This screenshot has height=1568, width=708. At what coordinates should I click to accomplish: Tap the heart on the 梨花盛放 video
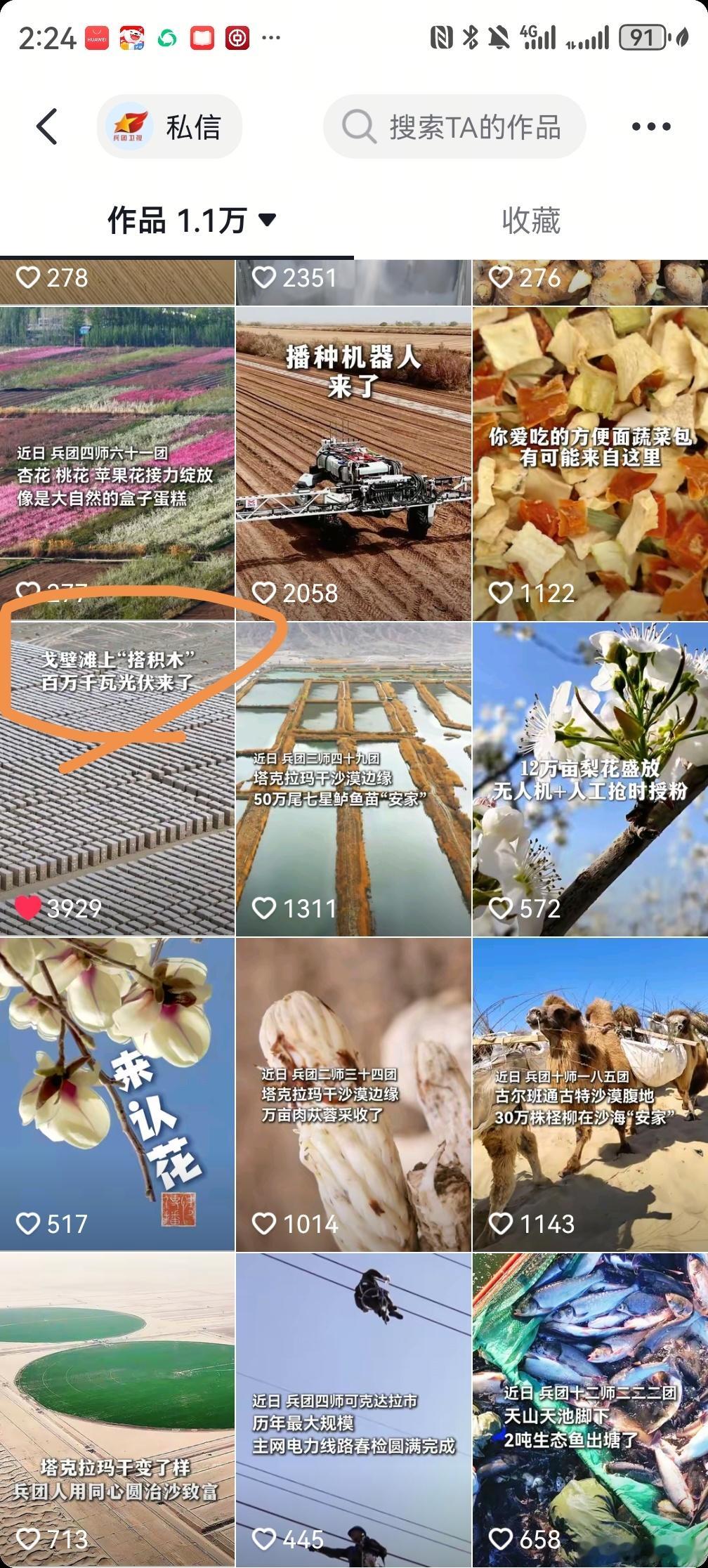coord(503,908)
